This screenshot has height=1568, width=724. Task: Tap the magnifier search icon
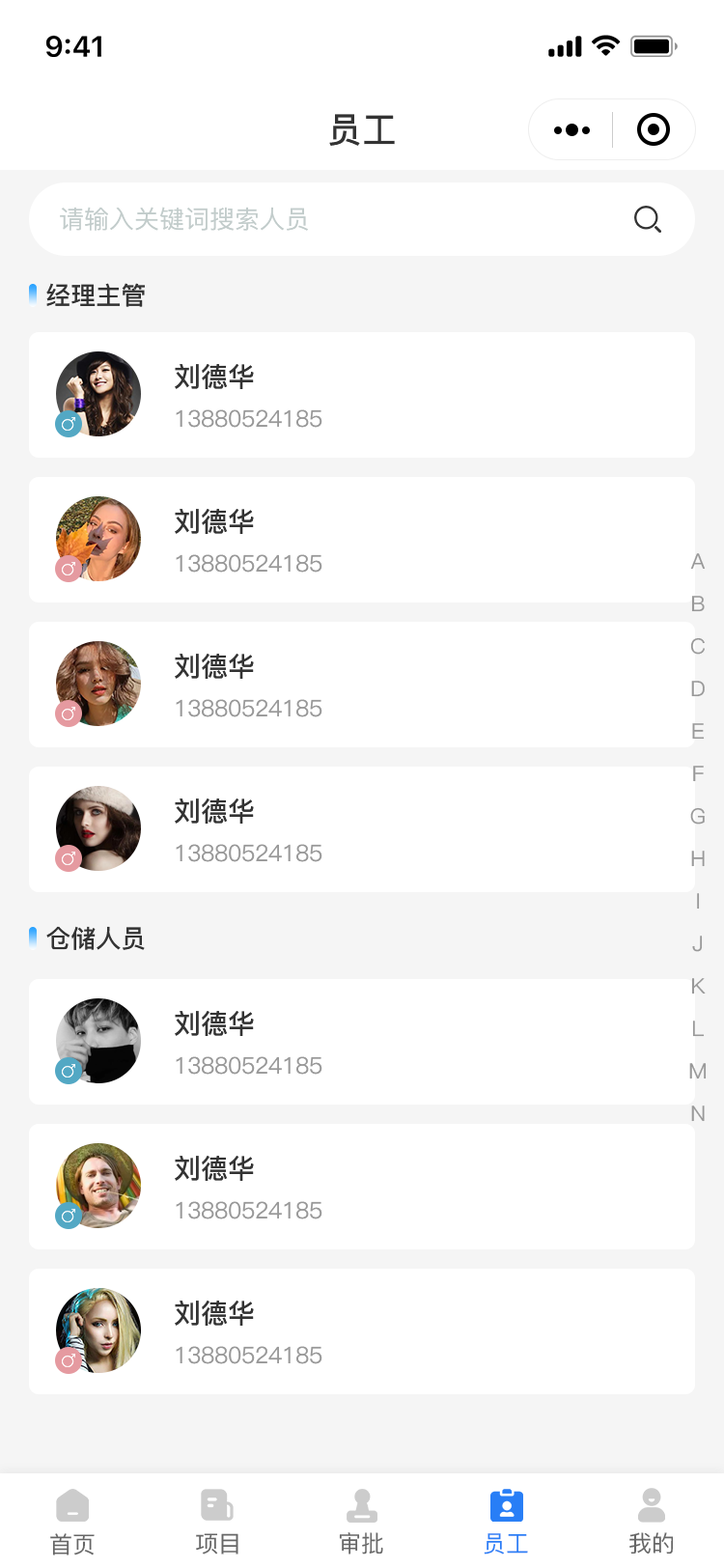pyautogui.click(x=647, y=220)
